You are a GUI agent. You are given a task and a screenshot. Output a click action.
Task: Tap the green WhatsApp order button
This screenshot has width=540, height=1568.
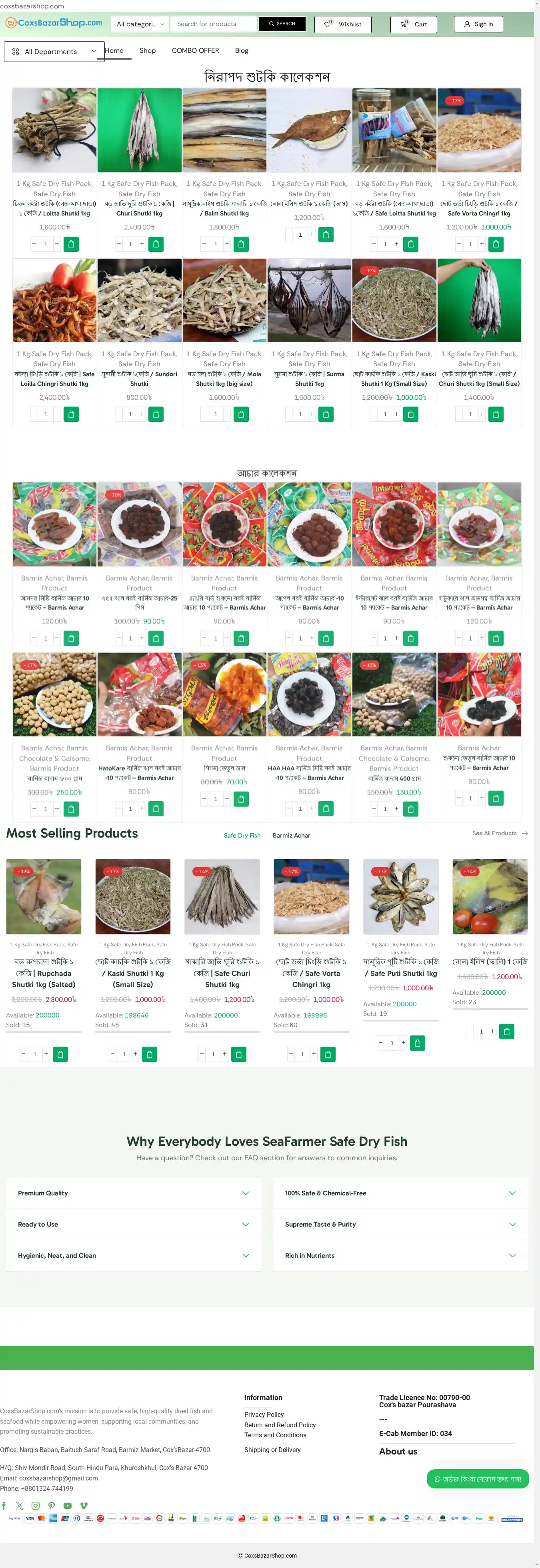click(477, 1478)
